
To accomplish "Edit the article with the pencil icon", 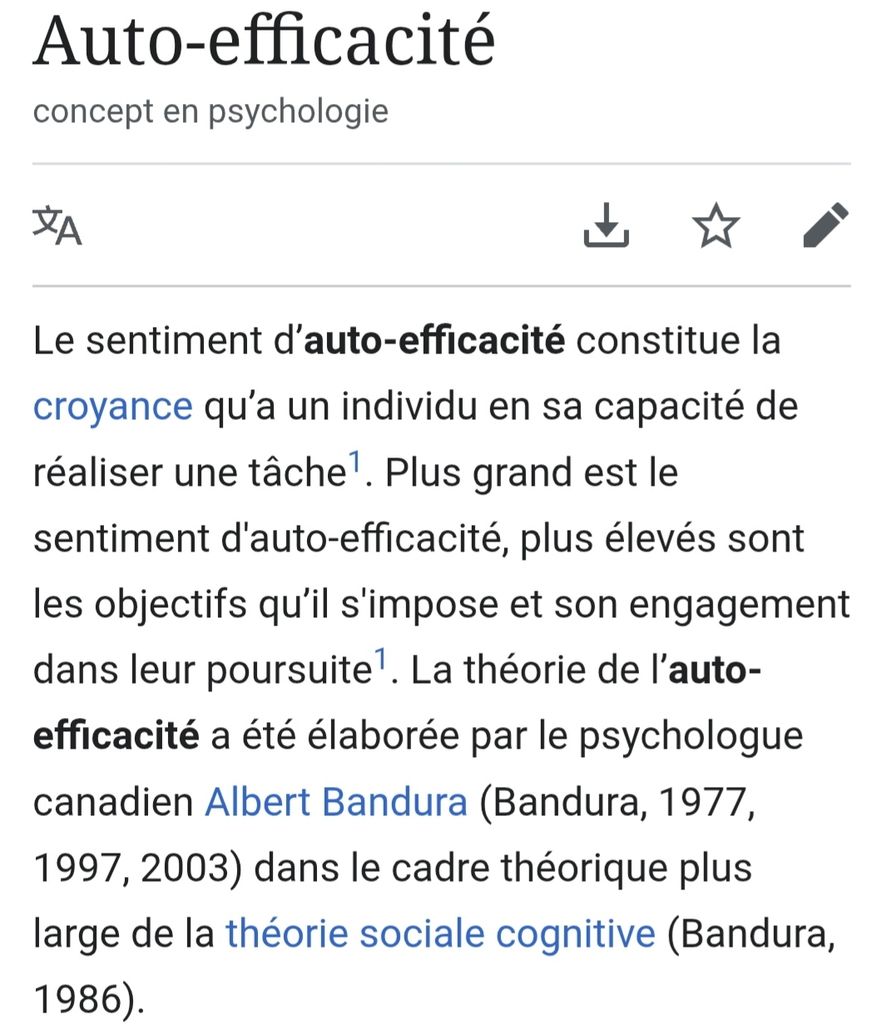I will (x=826, y=225).
